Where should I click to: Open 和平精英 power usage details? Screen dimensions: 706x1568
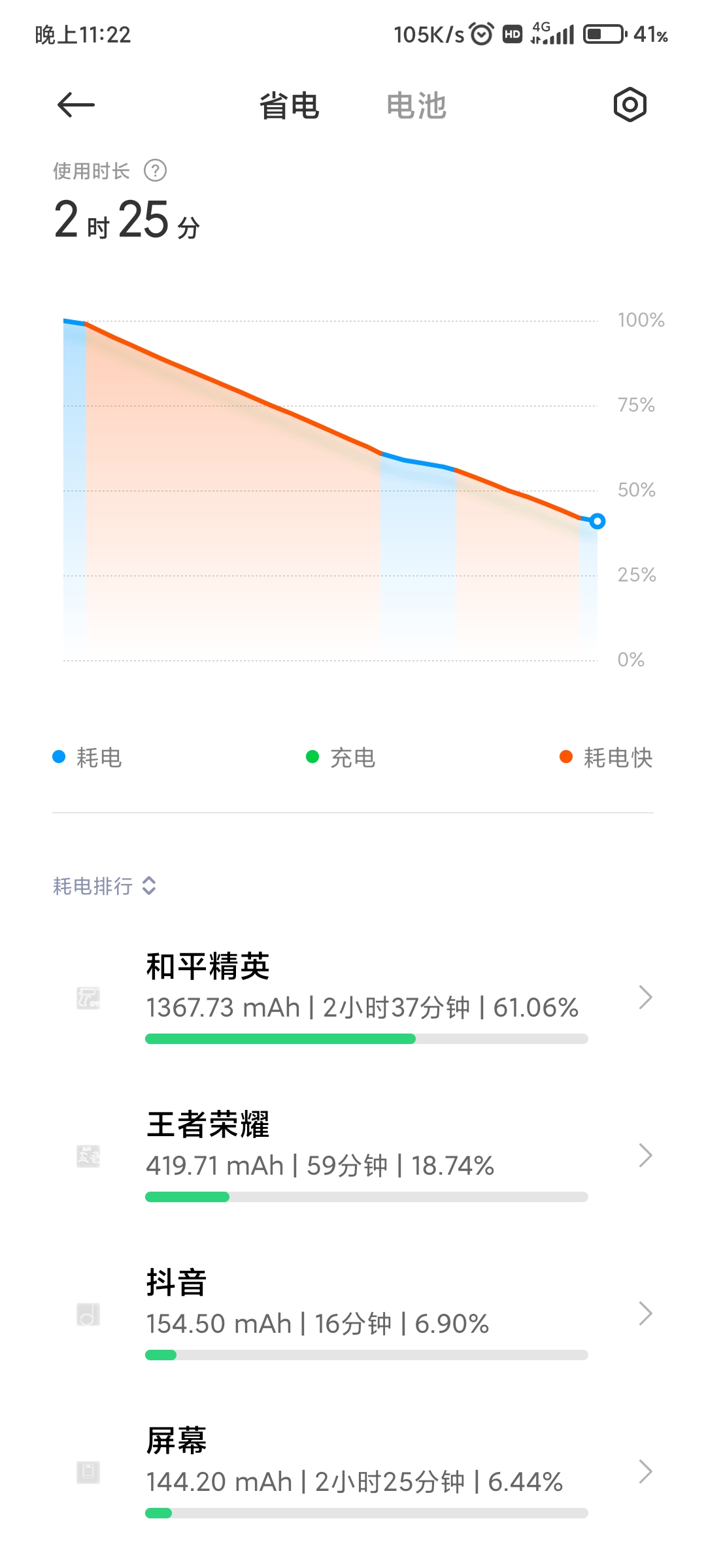pos(353,997)
